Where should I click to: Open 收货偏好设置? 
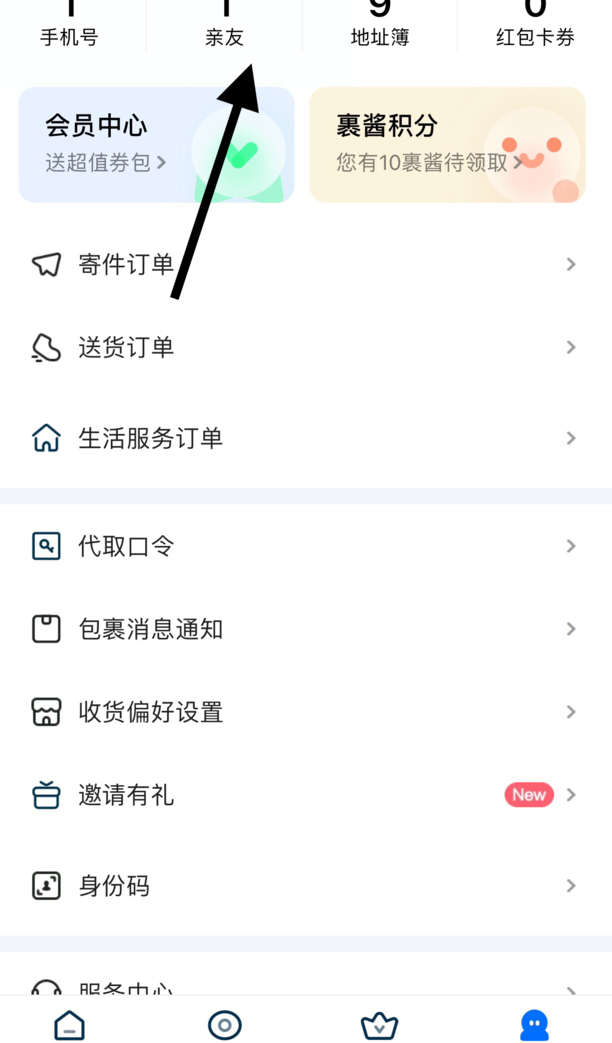tap(306, 712)
